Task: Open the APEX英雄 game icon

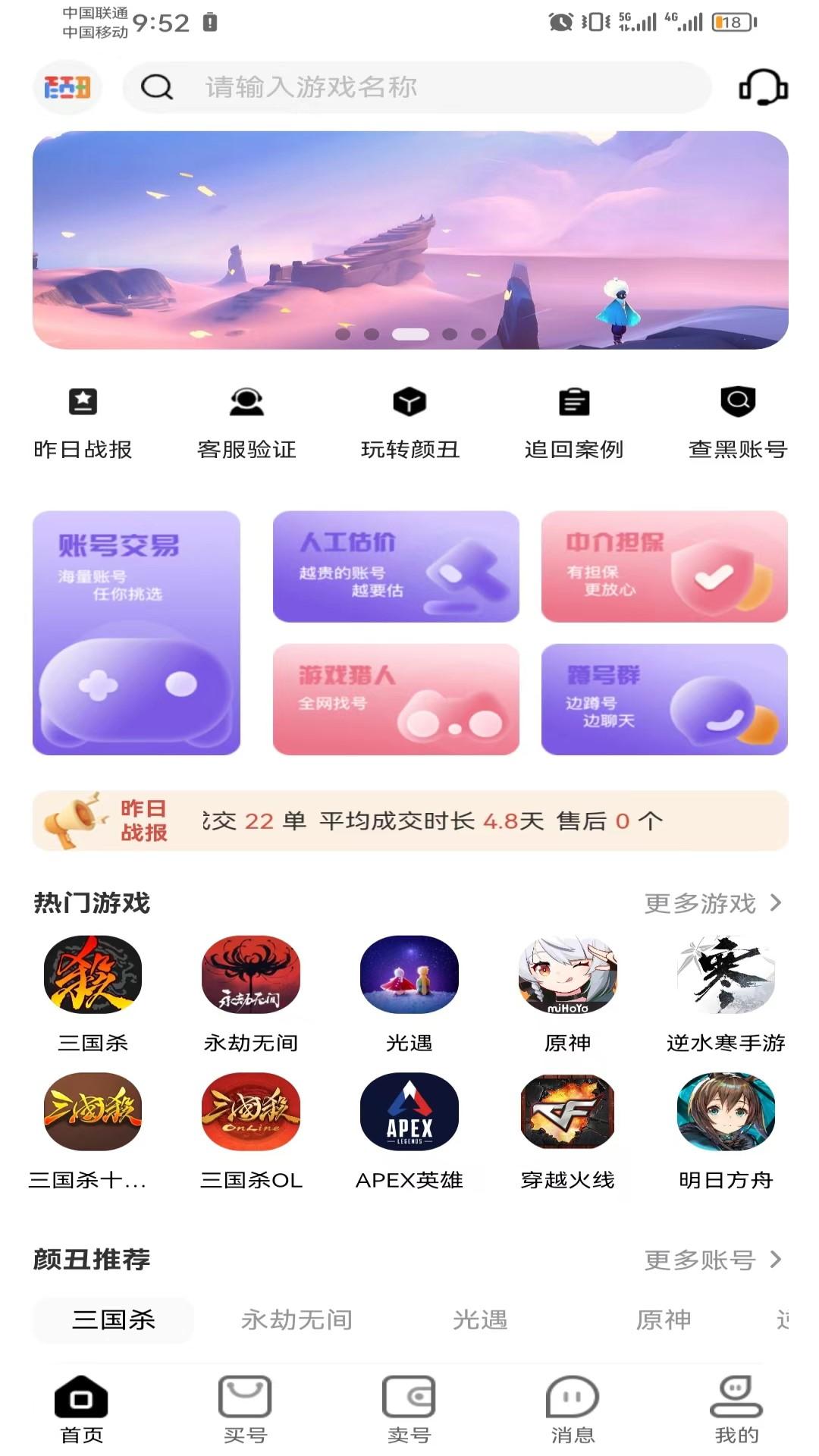Action: (410, 1112)
